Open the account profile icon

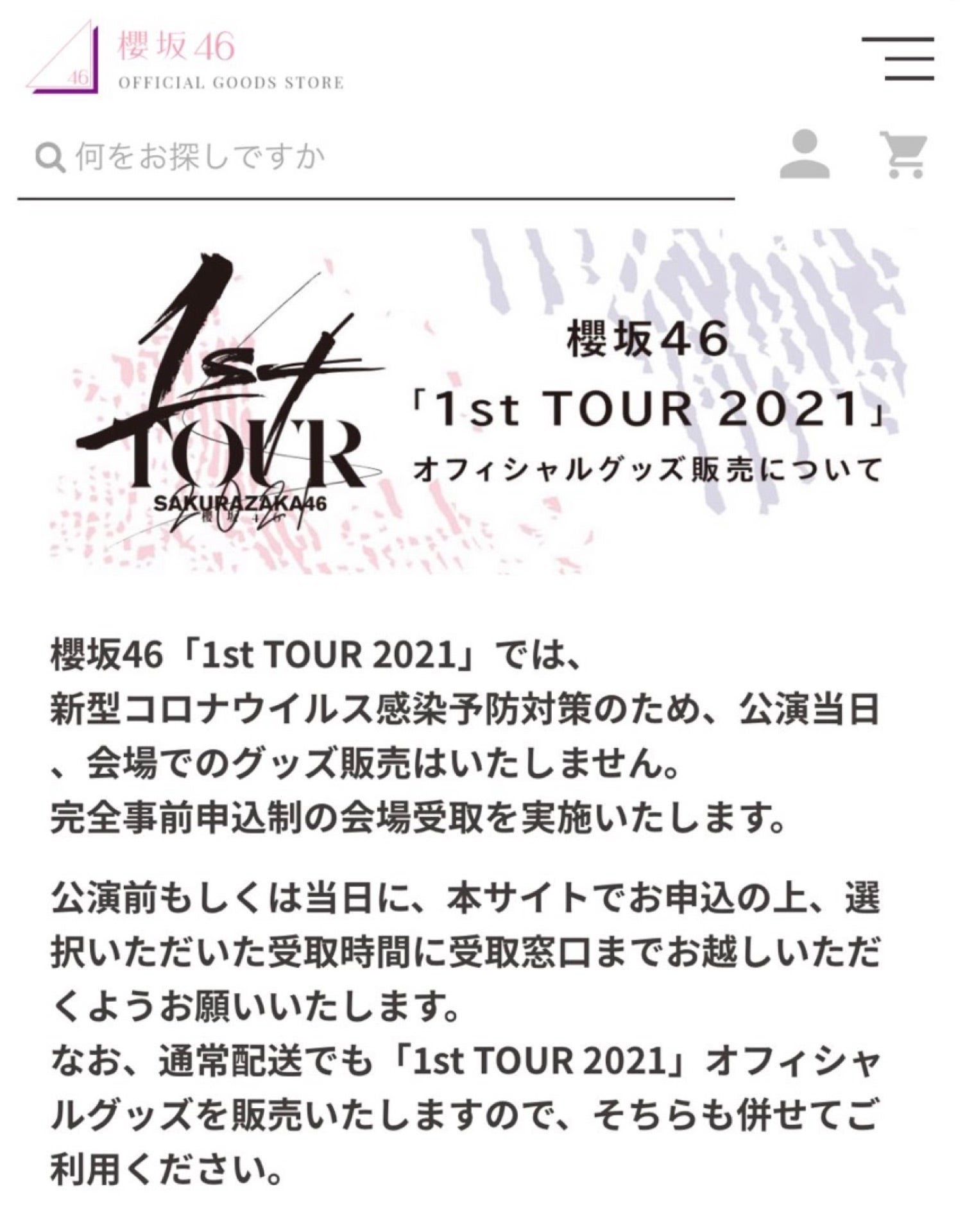click(x=805, y=154)
